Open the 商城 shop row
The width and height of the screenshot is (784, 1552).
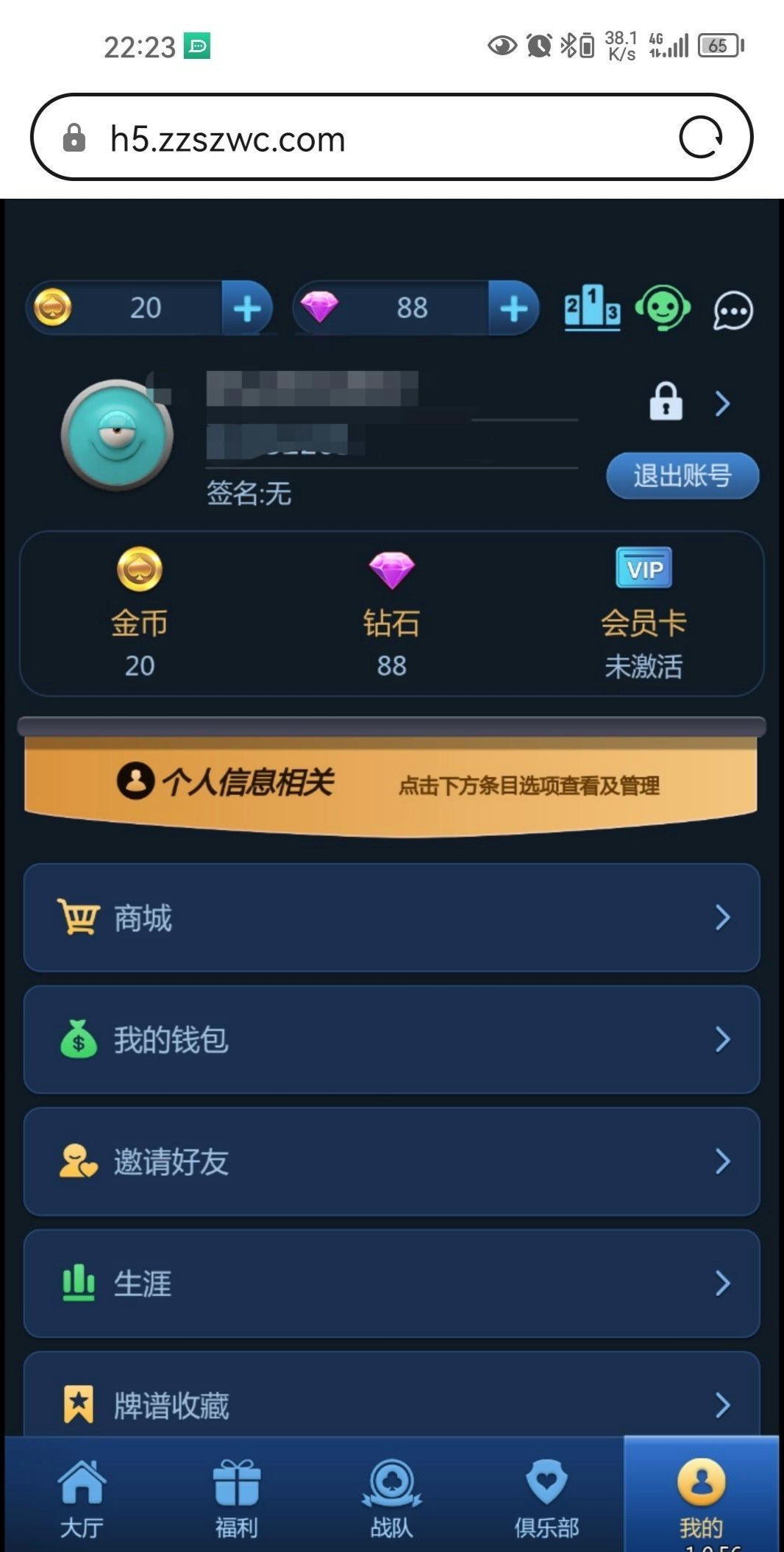[391, 918]
